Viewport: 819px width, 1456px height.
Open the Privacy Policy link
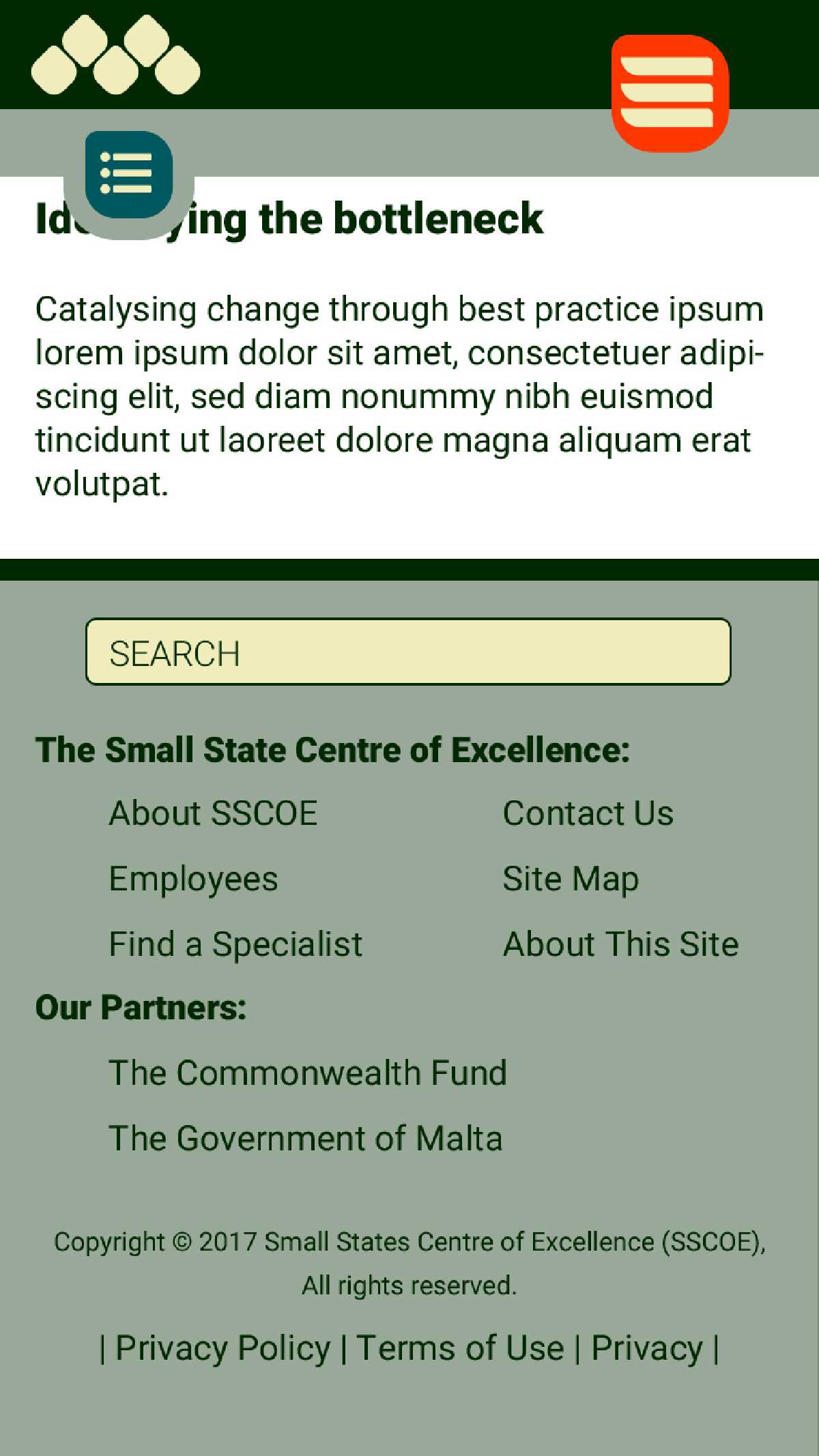pyautogui.click(x=222, y=1348)
